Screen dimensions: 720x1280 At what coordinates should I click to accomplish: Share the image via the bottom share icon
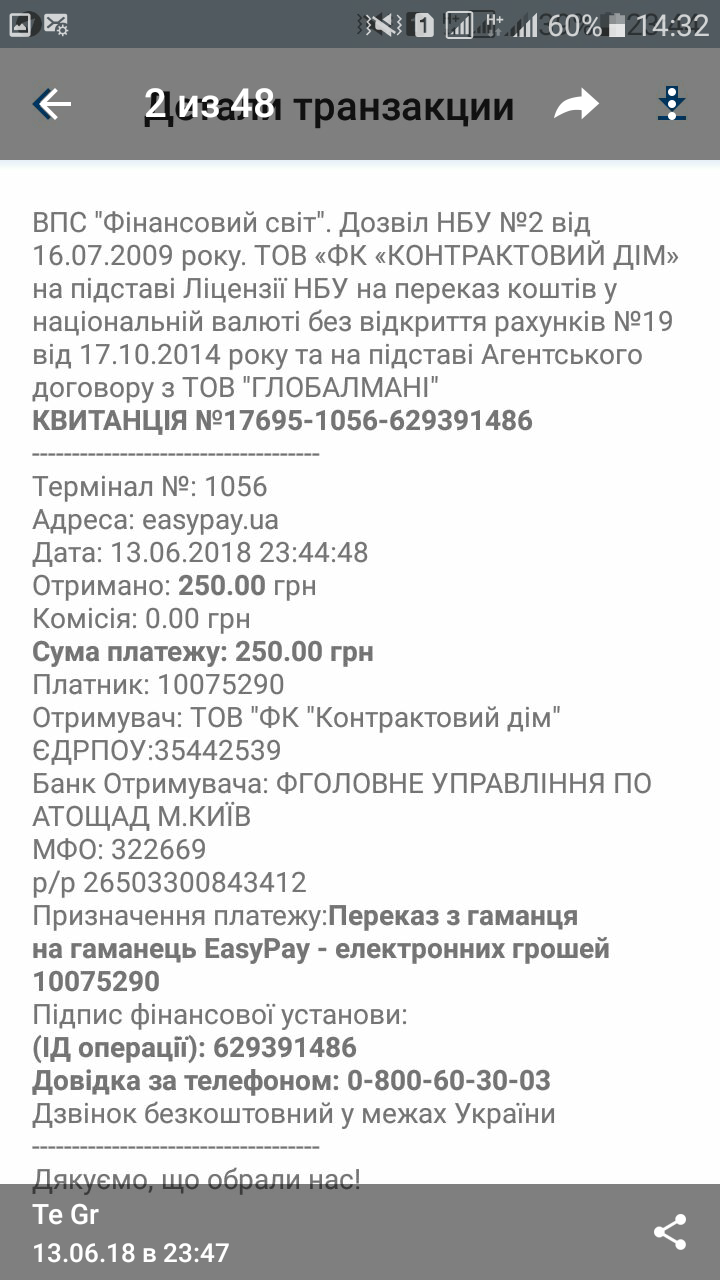coord(669,1232)
